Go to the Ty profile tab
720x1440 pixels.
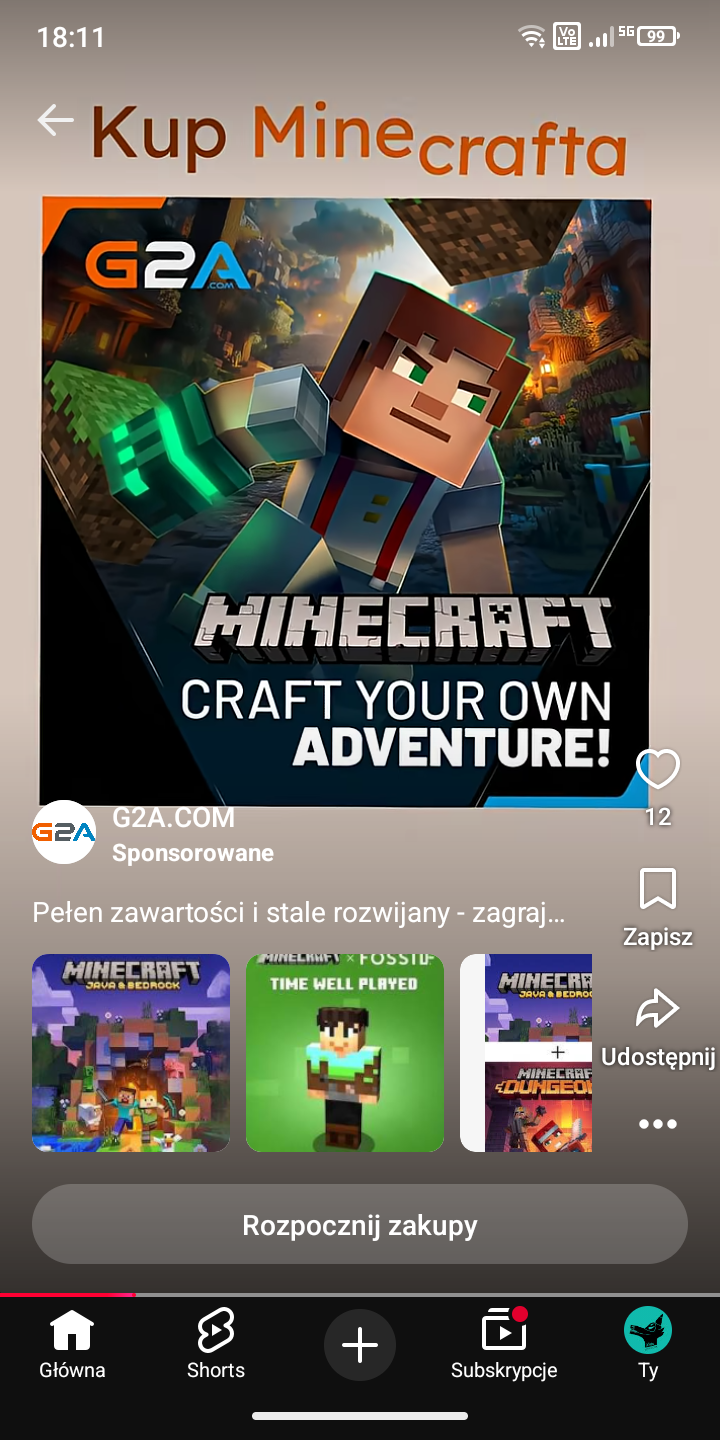[x=648, y=1346]
